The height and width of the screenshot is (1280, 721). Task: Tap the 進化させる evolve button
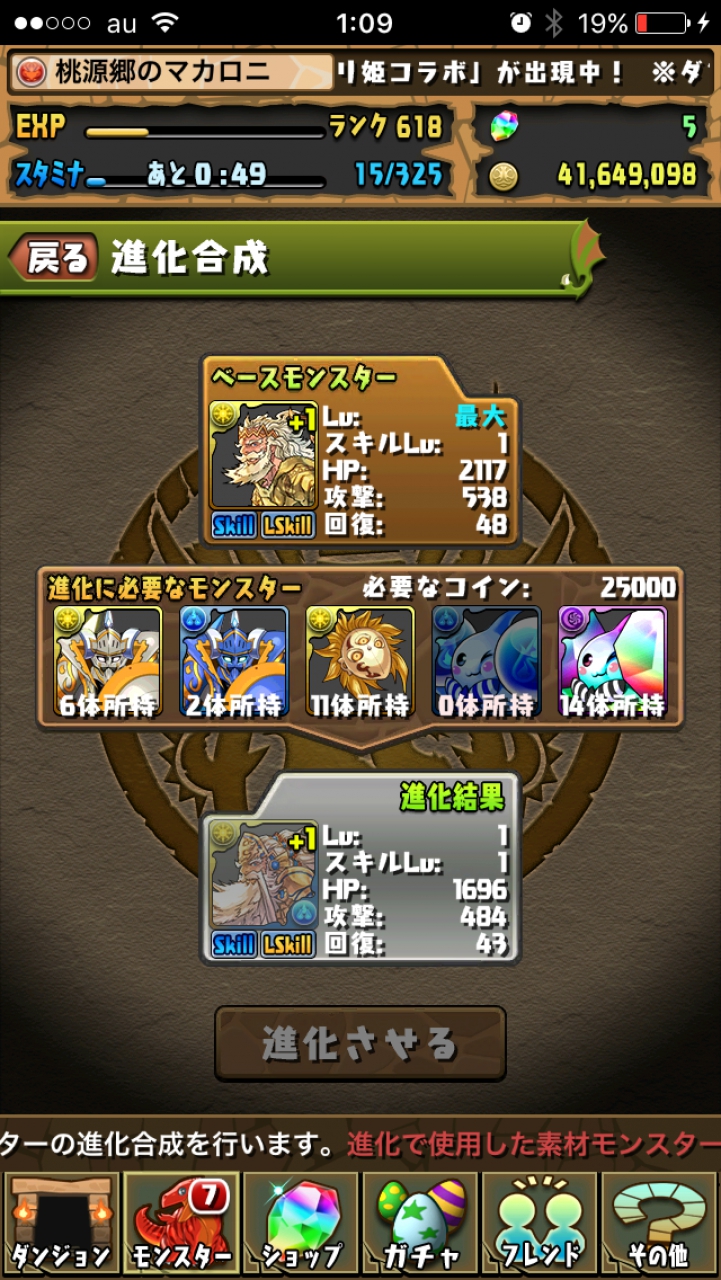coord(360,1043)
